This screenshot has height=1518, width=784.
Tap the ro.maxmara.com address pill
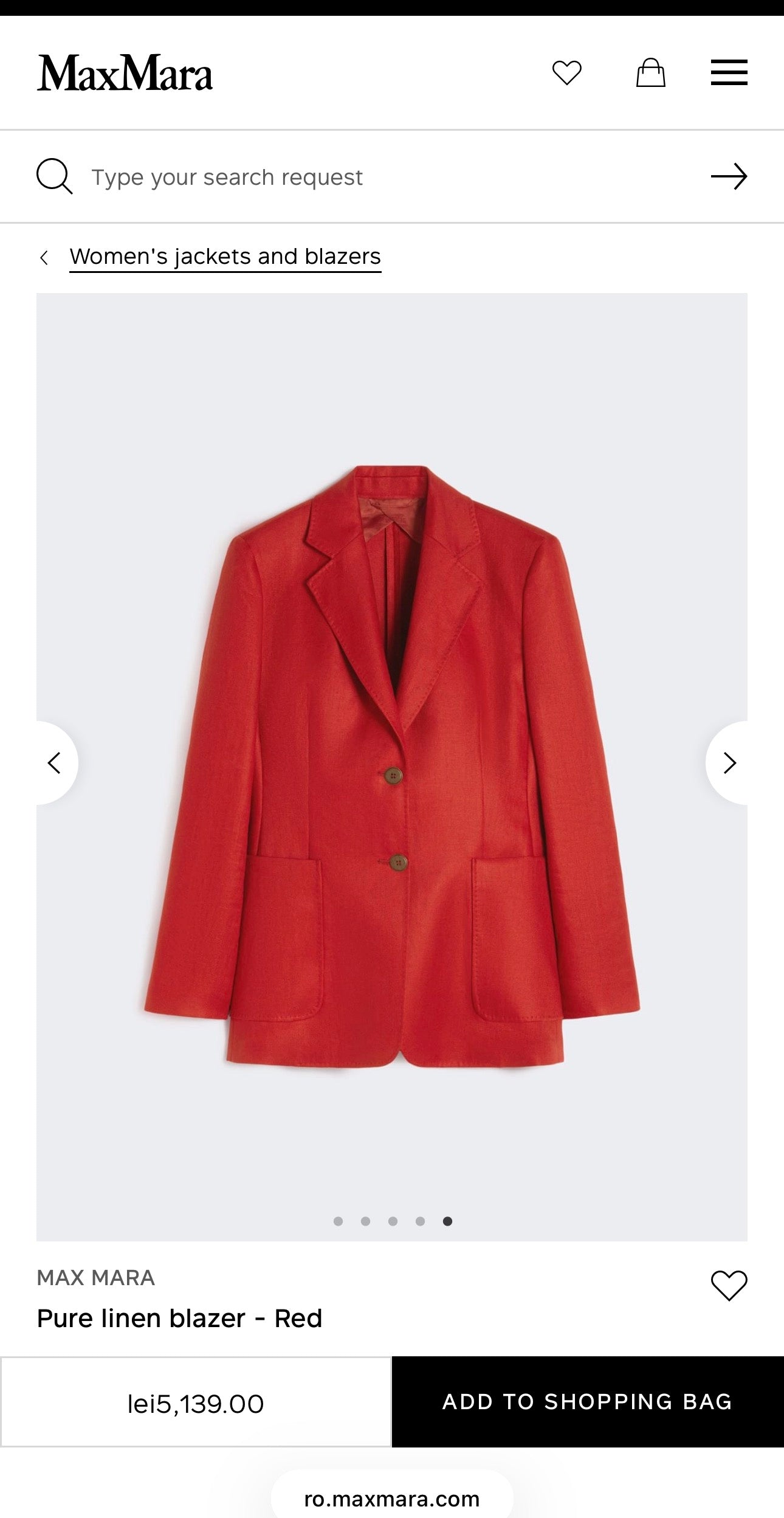click(x=392, y=1499)
